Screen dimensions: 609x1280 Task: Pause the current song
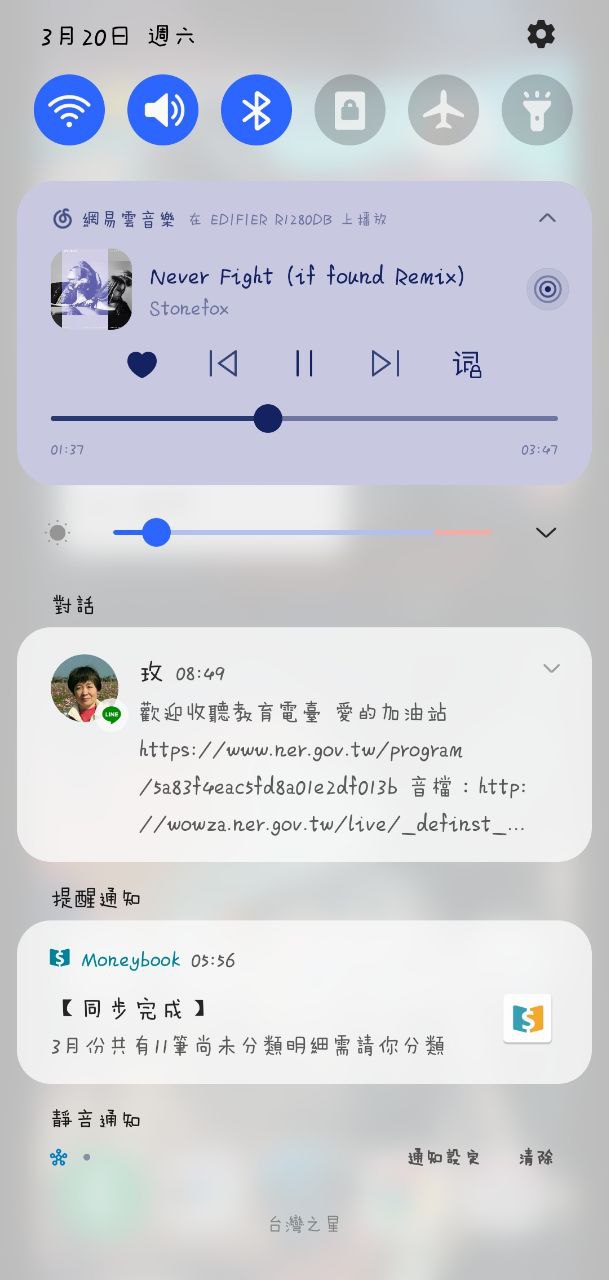click(304, 364)
